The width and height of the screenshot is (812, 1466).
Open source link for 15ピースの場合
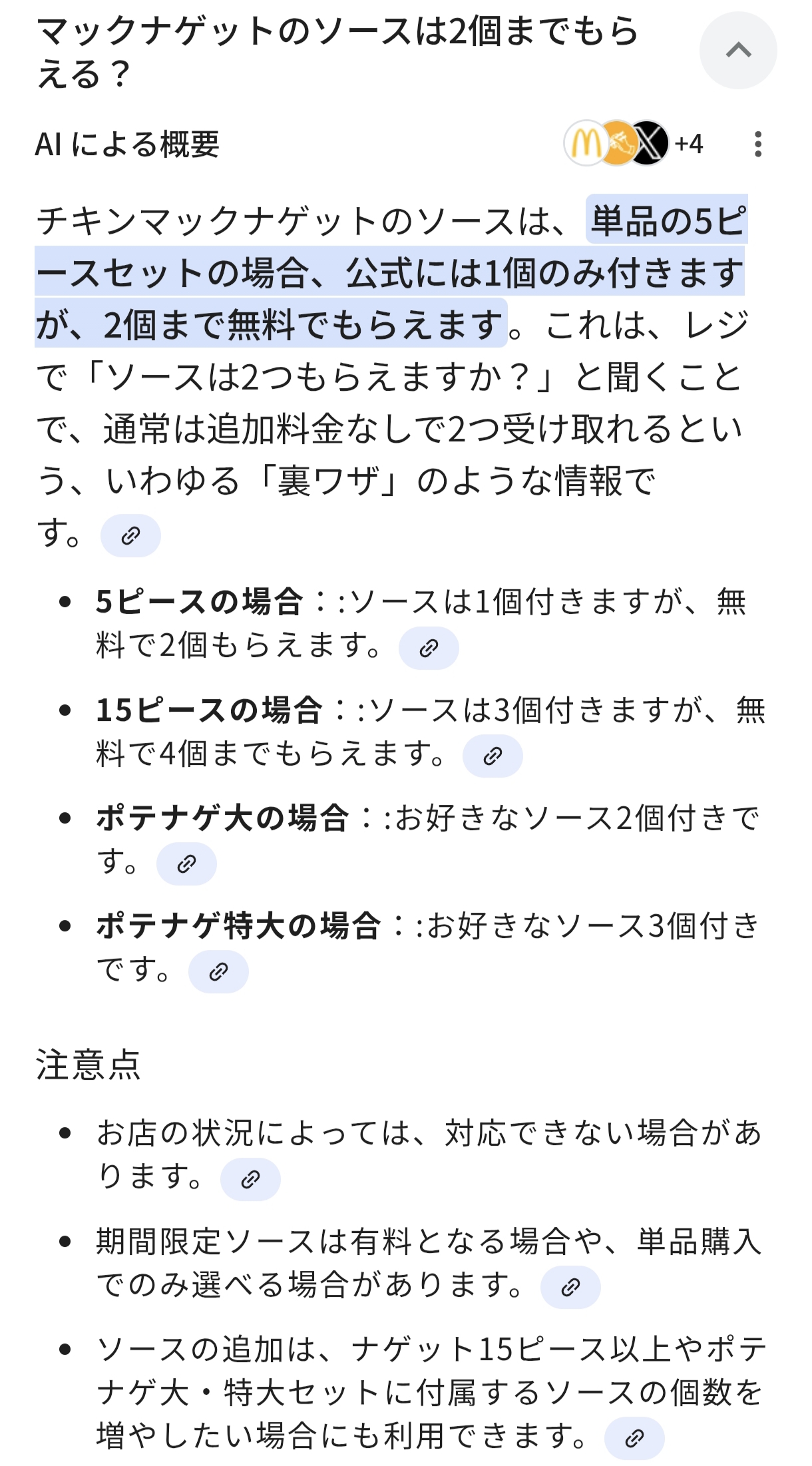pos(493,756)
